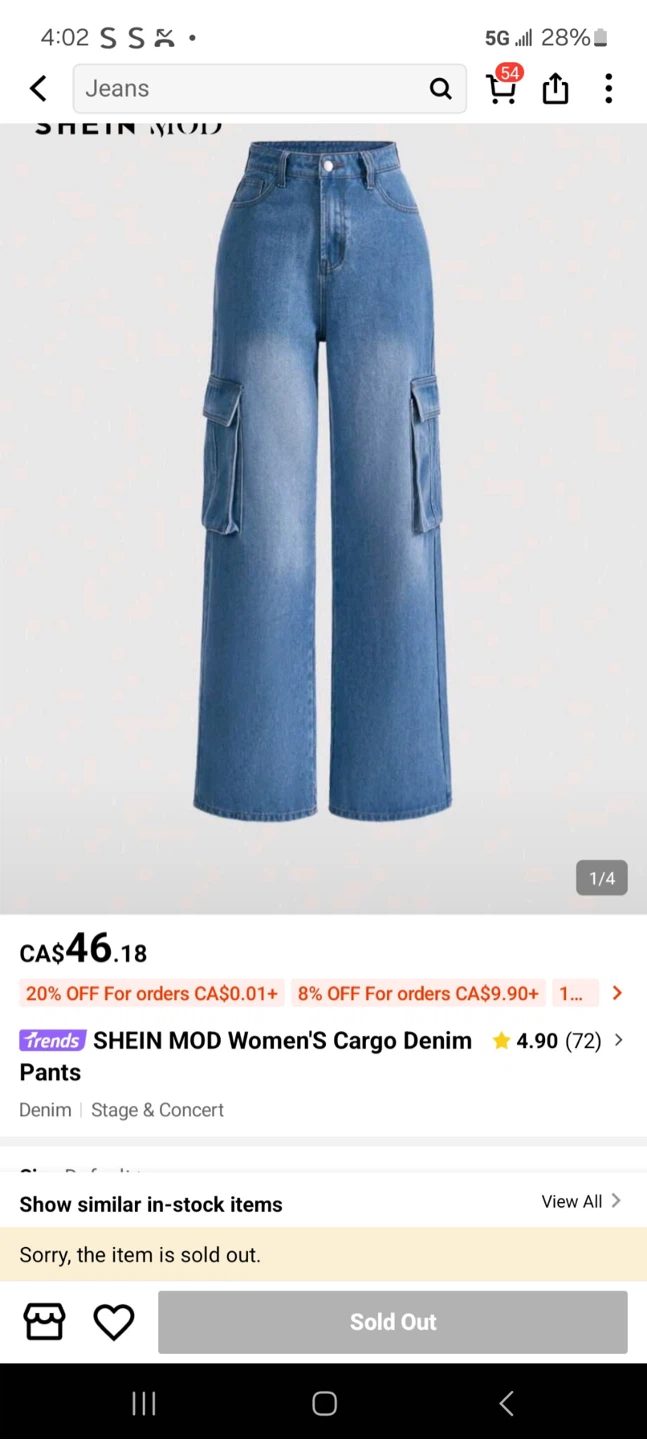View All similar in-stock items
This screenshot has height=1440, width=647.
580,1201
